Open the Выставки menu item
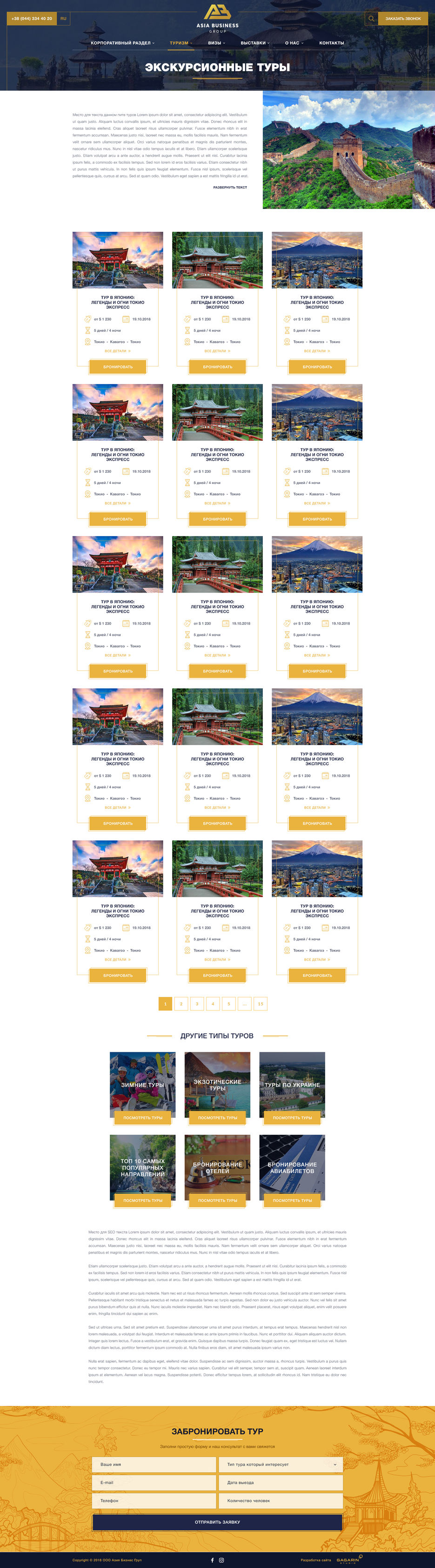The image size is (435, 1568). (x=254, y=43)
